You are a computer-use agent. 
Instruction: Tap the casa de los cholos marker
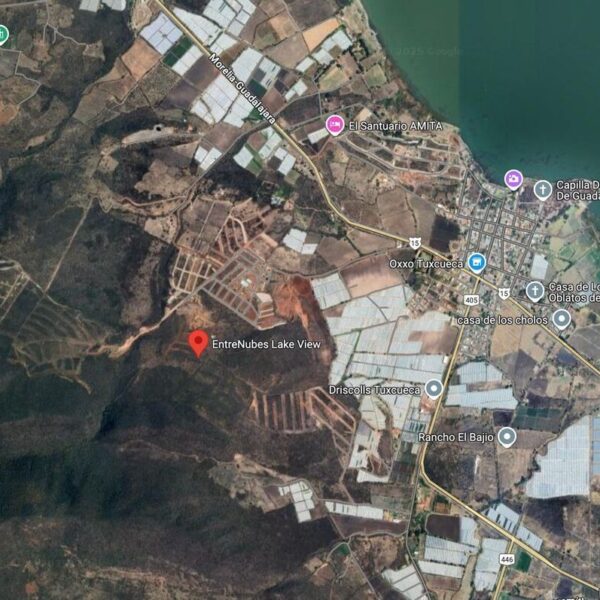[562, 319]
